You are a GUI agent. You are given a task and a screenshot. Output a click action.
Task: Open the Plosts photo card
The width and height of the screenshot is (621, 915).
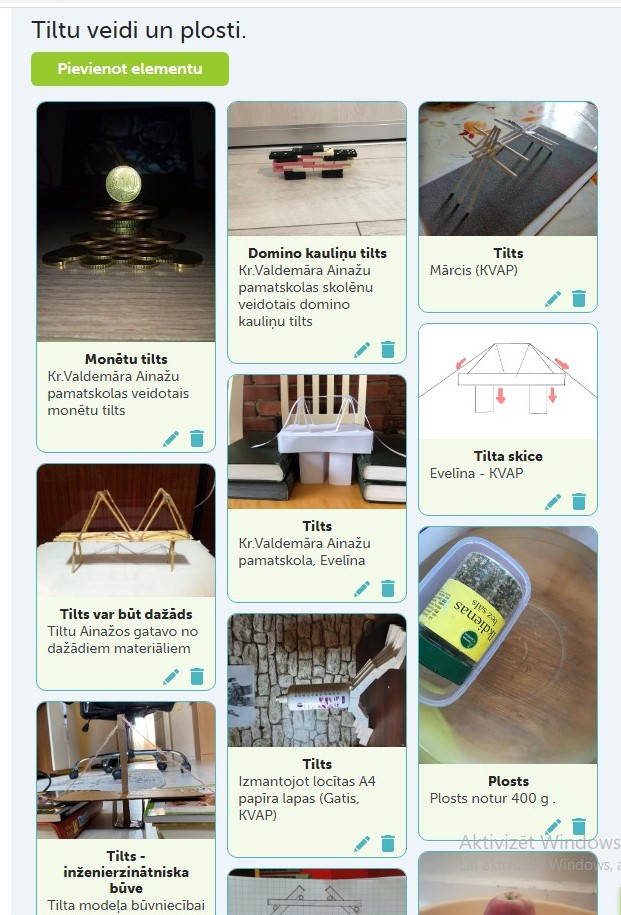coord(508,645)
